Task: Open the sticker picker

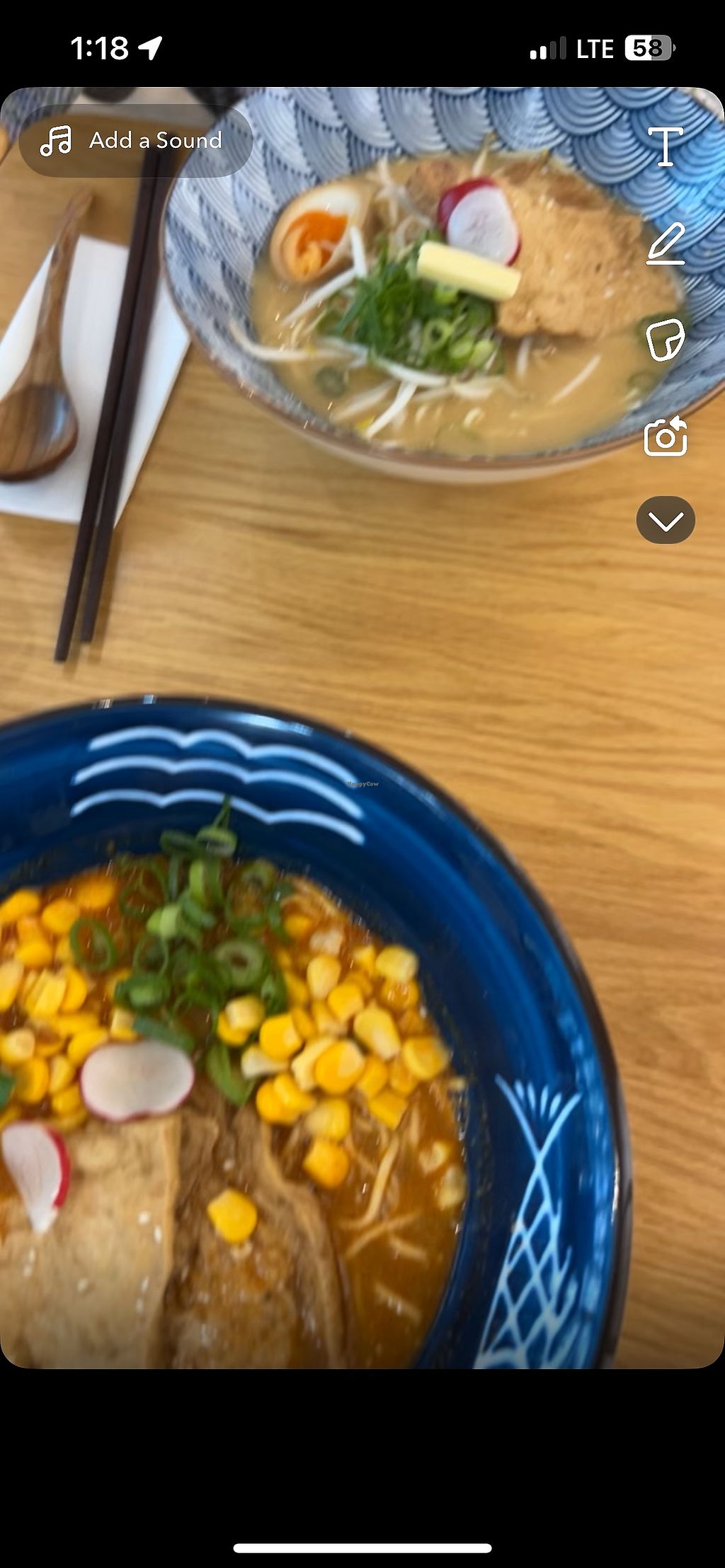Action: pyautogui.click(x=666, y=340)
